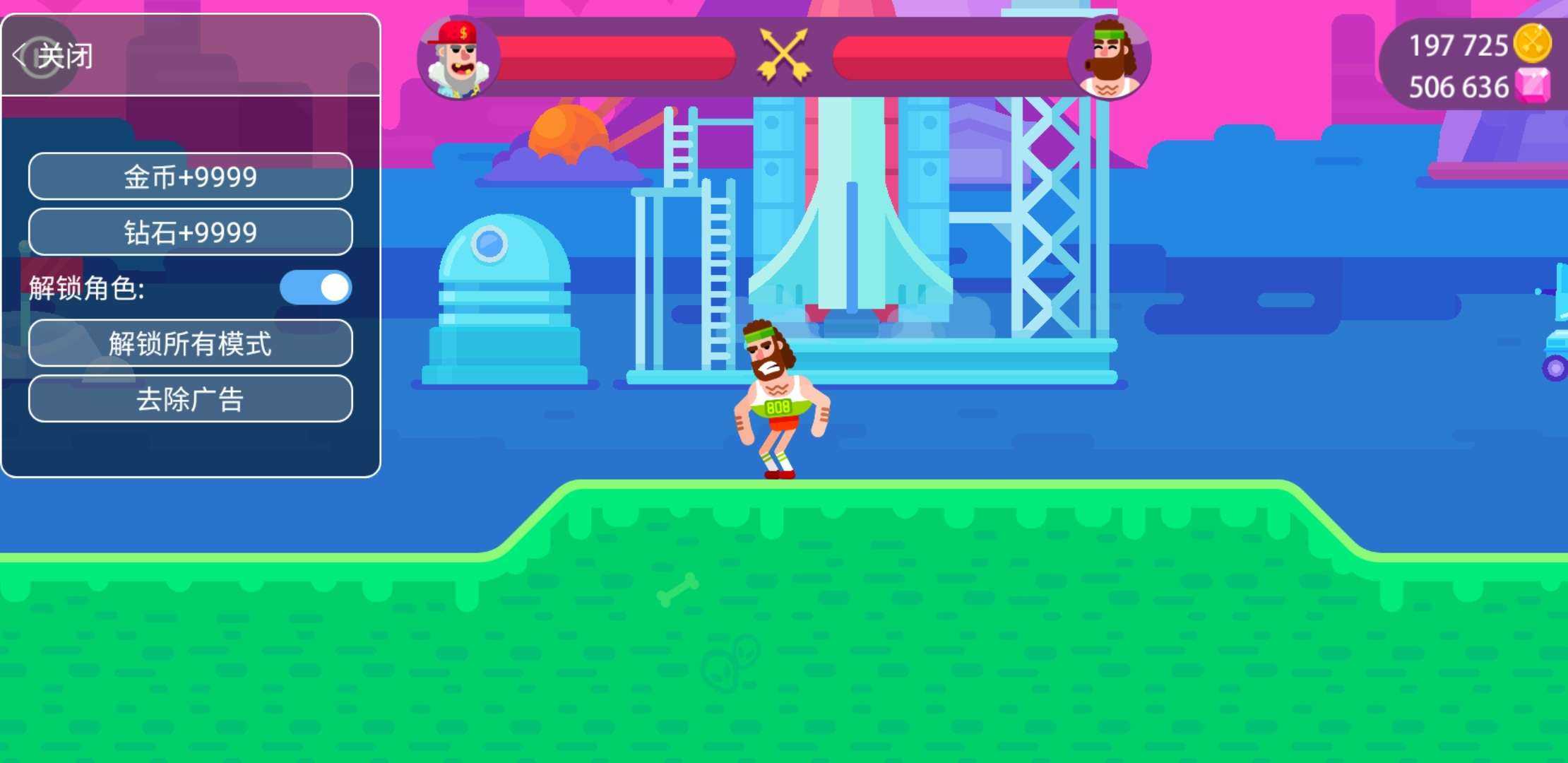Tap the 金币+9999 button
Screen dimensions: 1568x763
(190, 177)
